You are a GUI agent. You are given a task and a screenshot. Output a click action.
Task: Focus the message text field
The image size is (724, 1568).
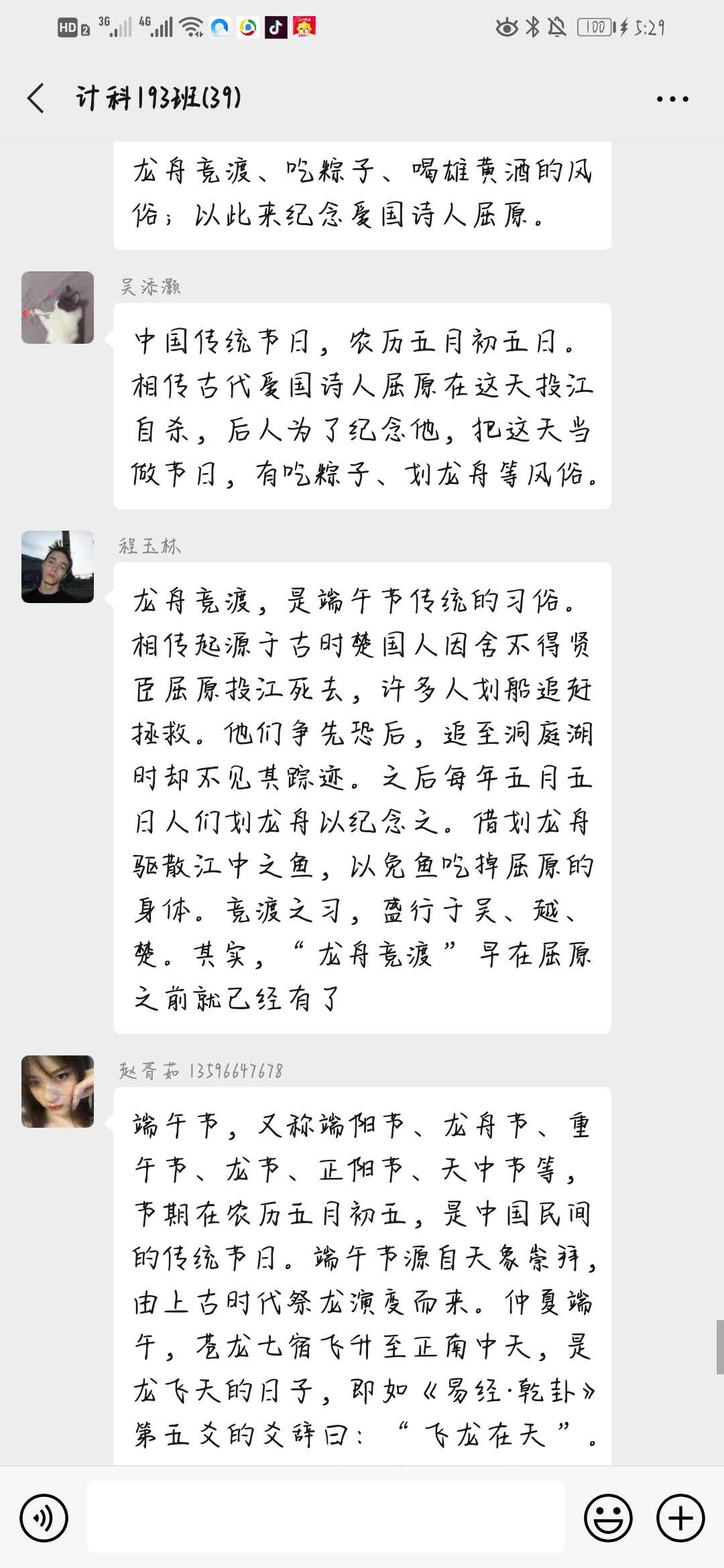[326, 1518]
